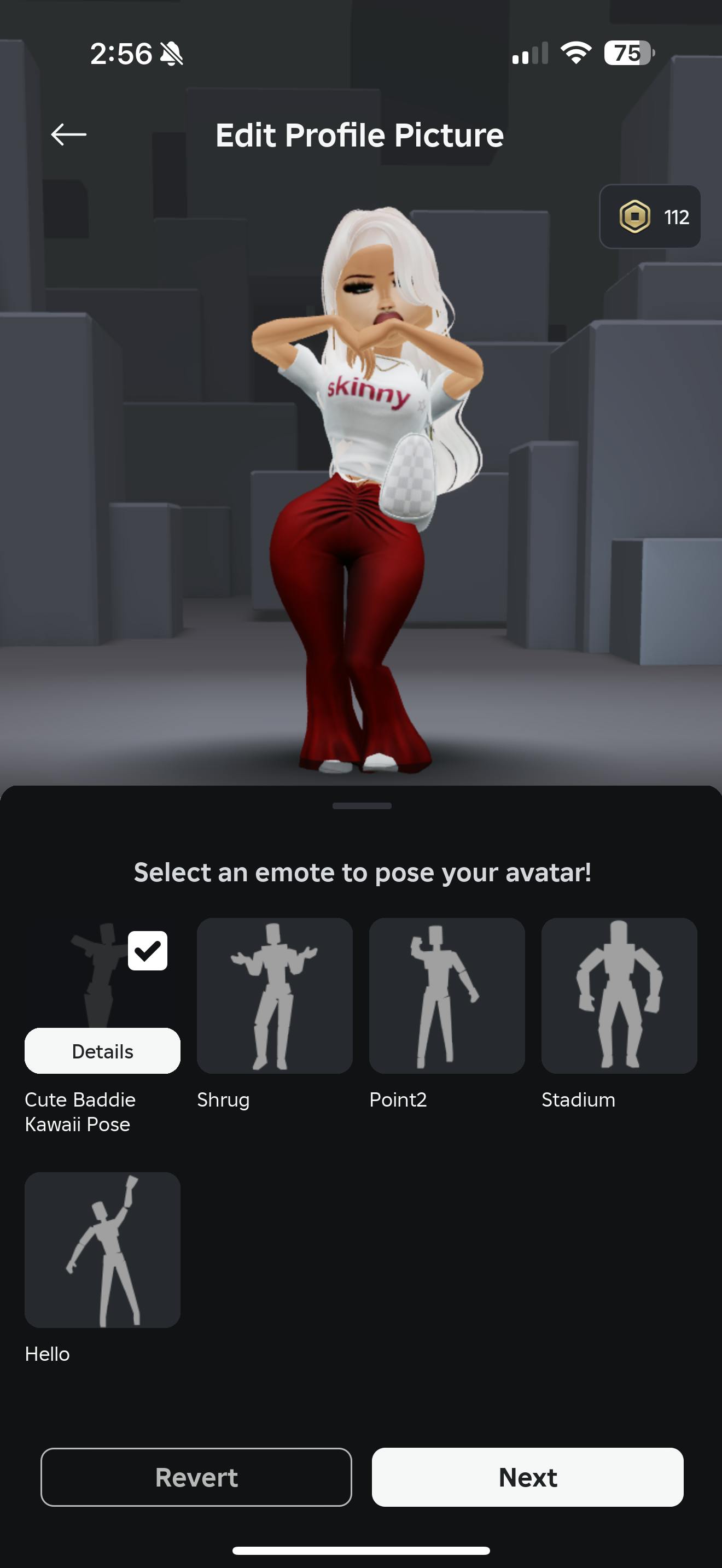Open the Robux balance showing 112
The height and width of the screenshot is (1568, 722).
click(650, 217)
